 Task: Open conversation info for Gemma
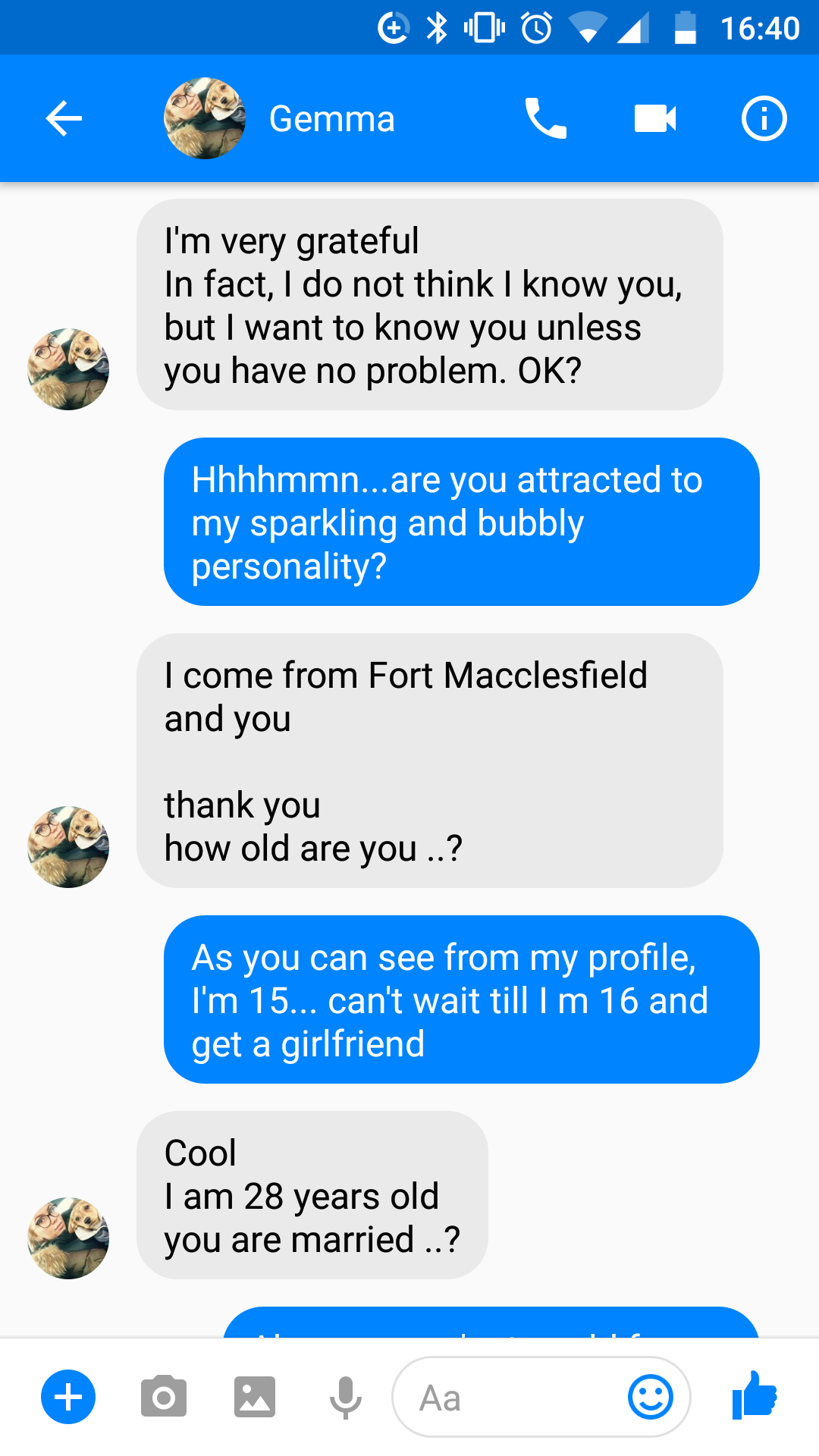(764, 119)
